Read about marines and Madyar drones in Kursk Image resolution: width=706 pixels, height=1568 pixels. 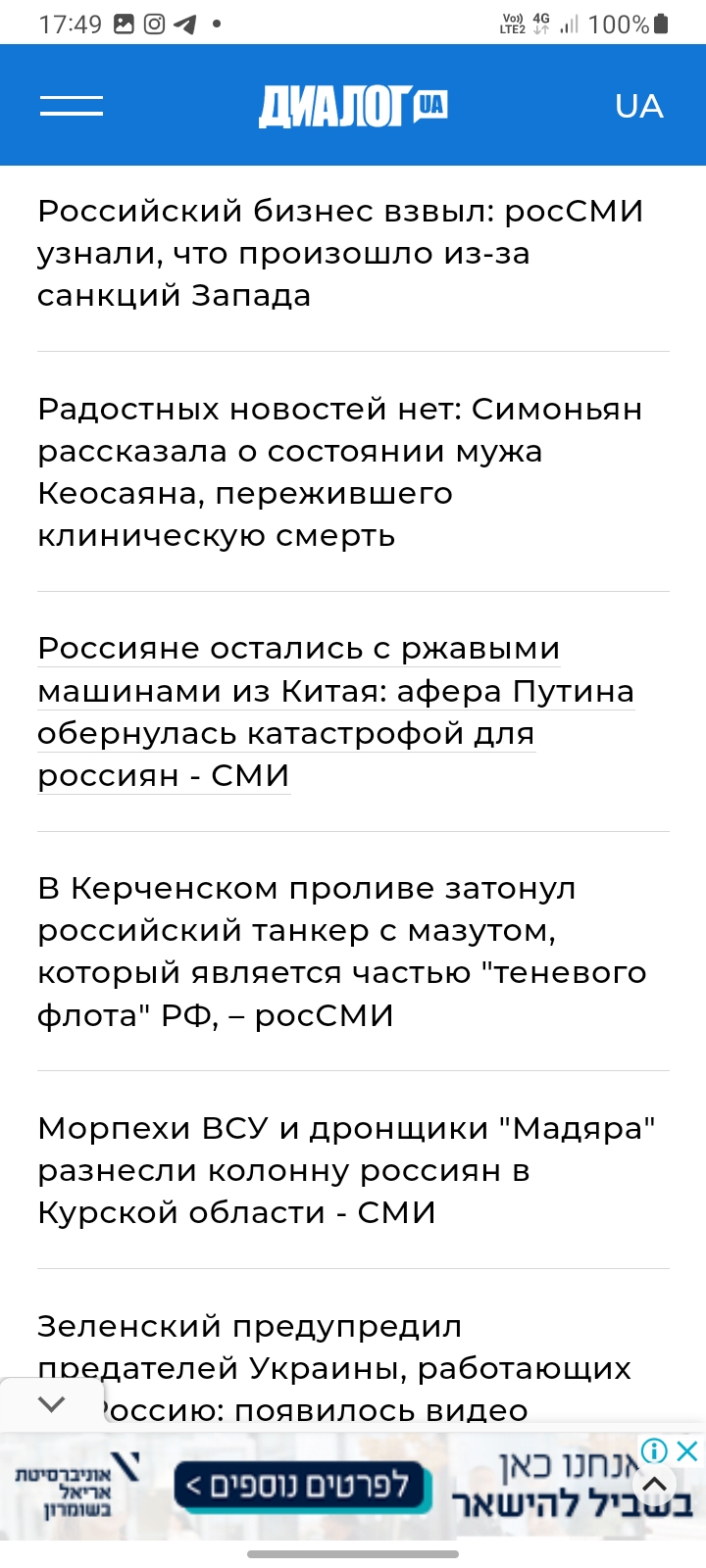coord(346,1170)
